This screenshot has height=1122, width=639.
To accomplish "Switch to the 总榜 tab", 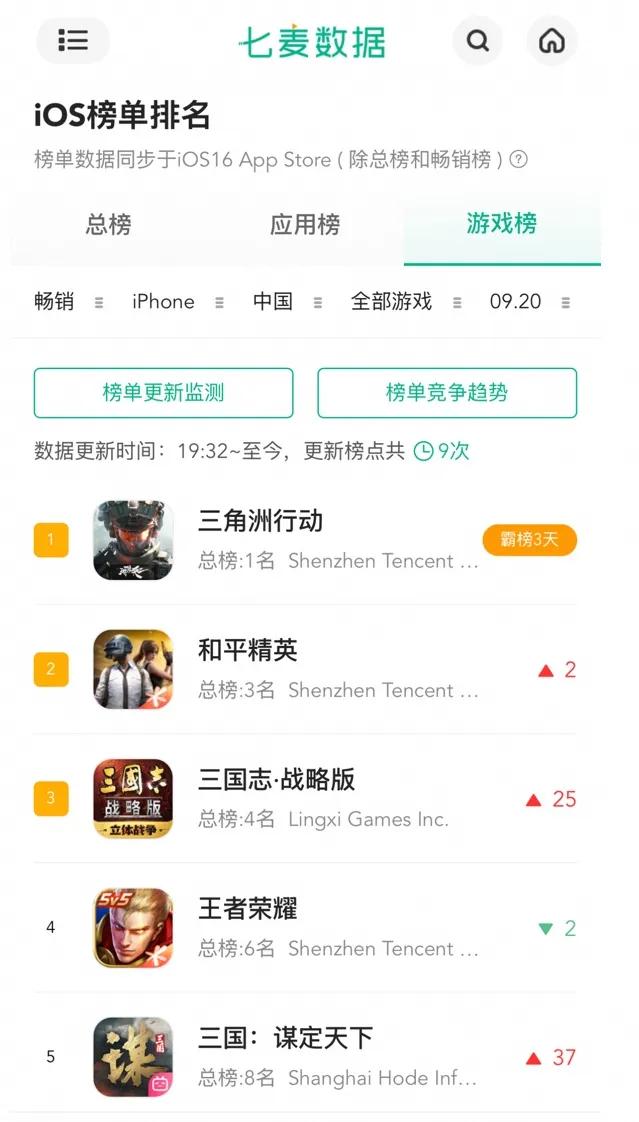I will (x=108, y=225).
